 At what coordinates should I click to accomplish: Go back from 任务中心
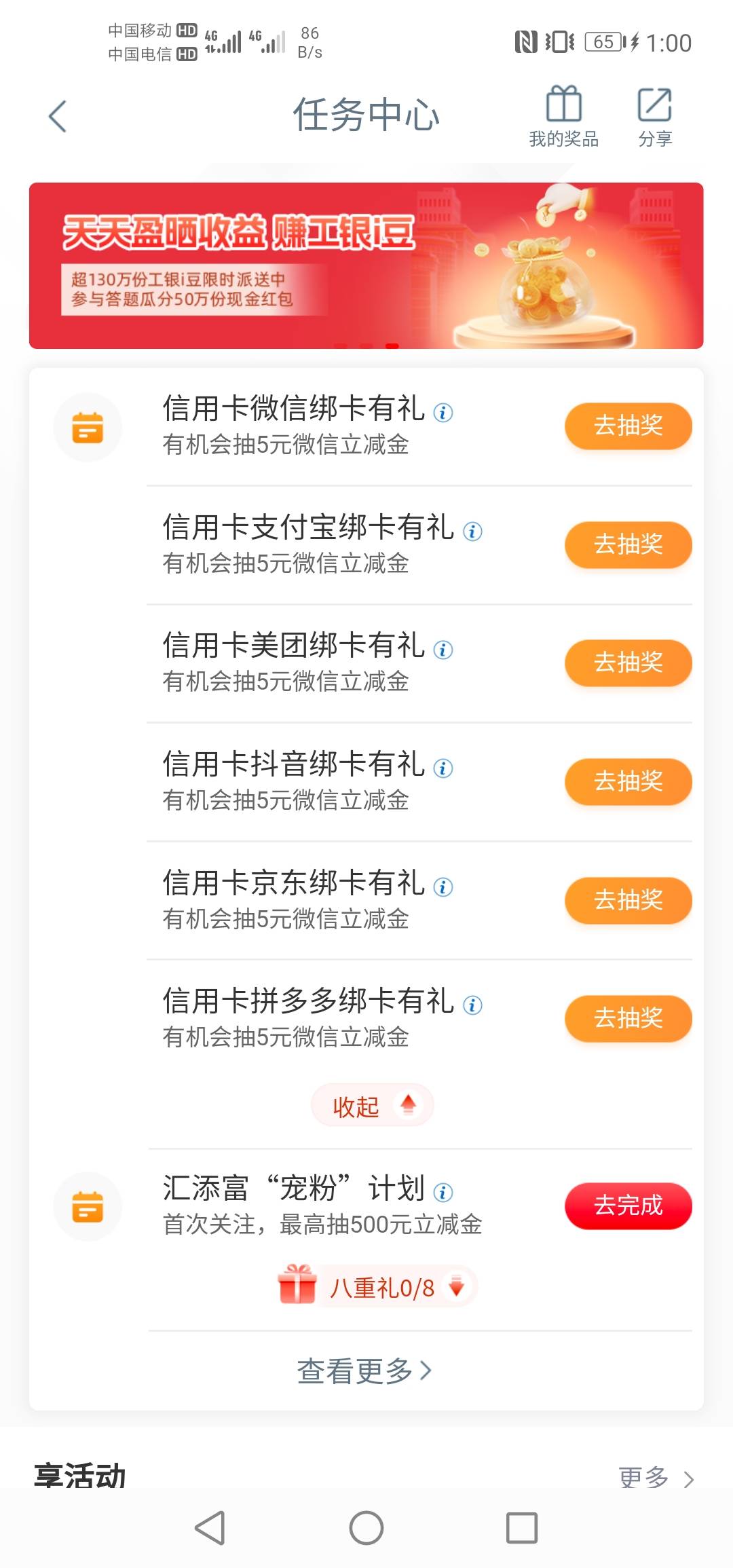[58, 116]
